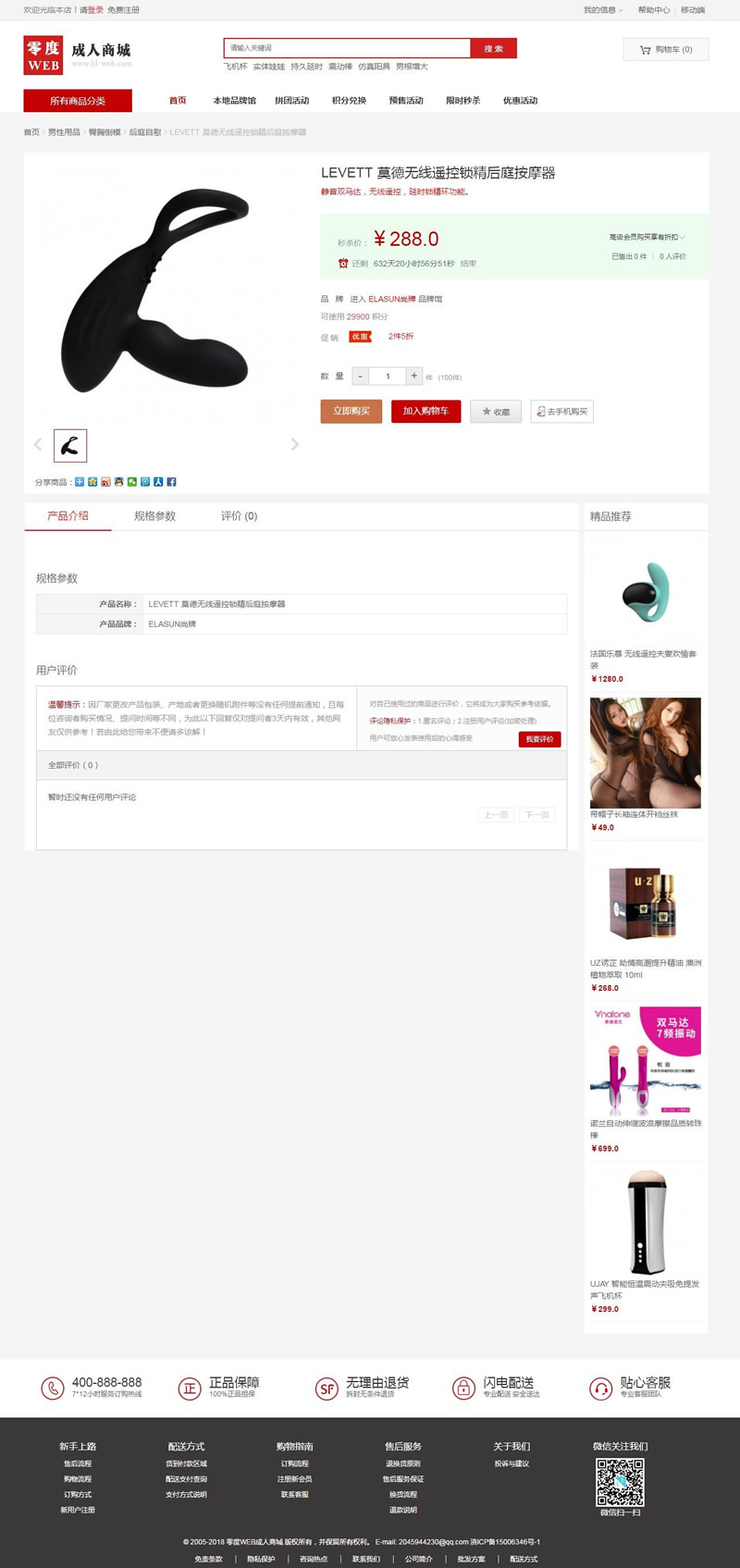Open 所有商品分类 category menu
Image resolution: width=740 pixels, height=1568 pixels.
[x=78, y=101]
